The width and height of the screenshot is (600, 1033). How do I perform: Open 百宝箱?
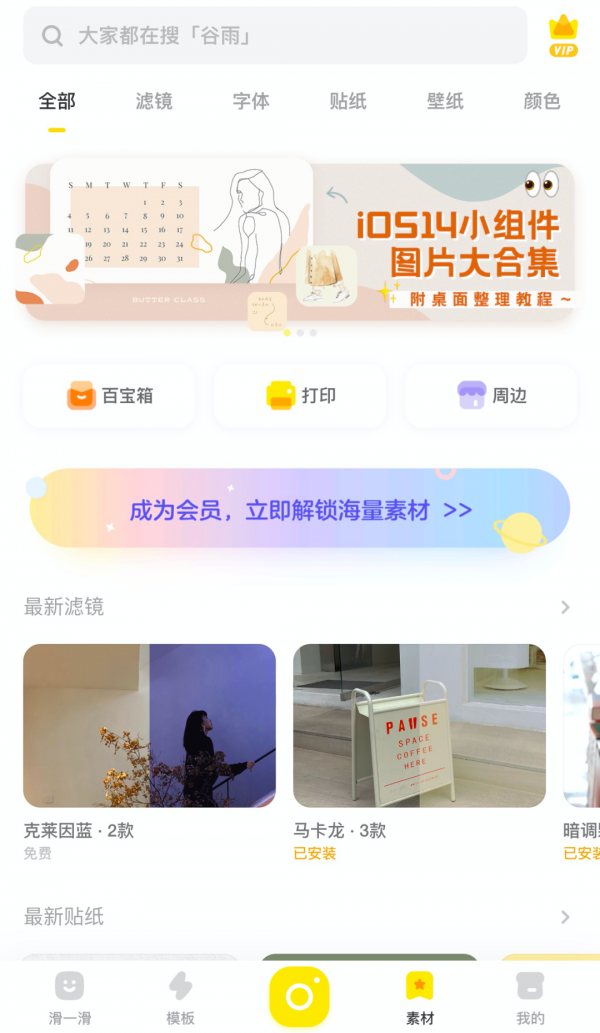[109, 396]
